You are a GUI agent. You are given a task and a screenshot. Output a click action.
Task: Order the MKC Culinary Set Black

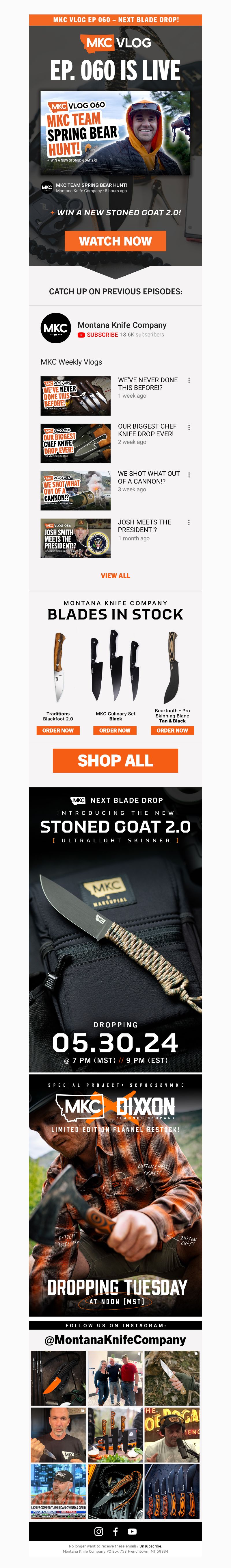pos(115,731)
